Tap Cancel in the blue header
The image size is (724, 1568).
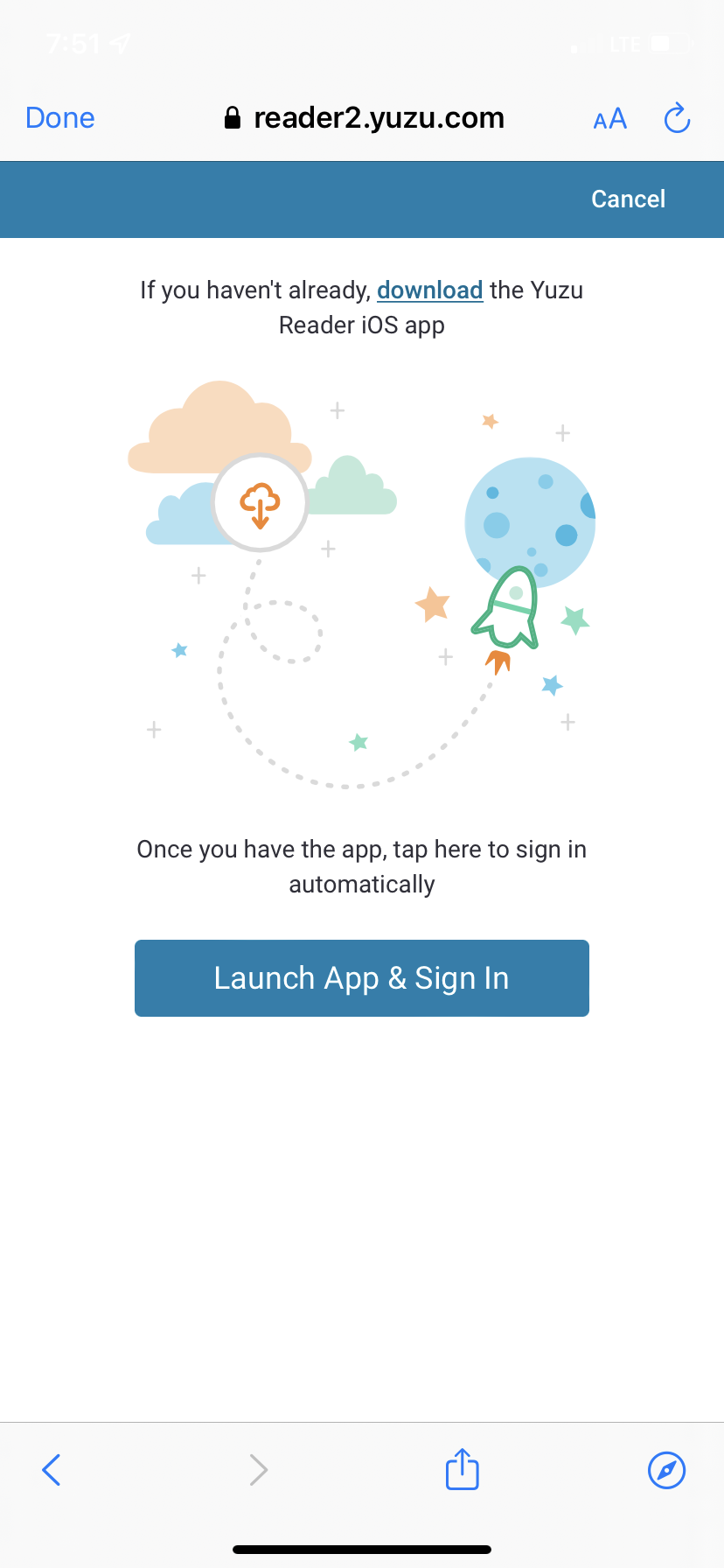click(x=628, y=199)
